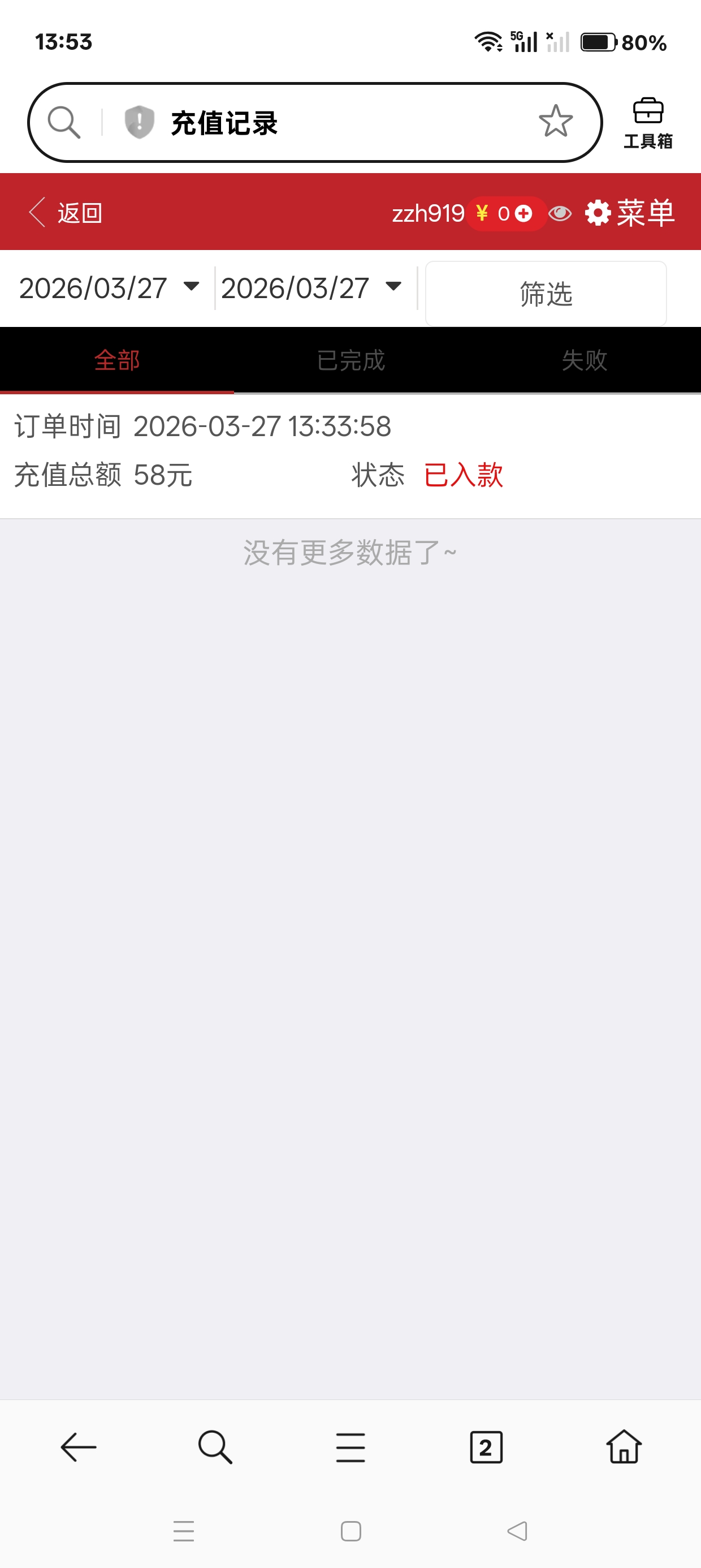Open the browser's search in the bottom bar
This screenshot has height=1568, width=701.
[215, 1447]
